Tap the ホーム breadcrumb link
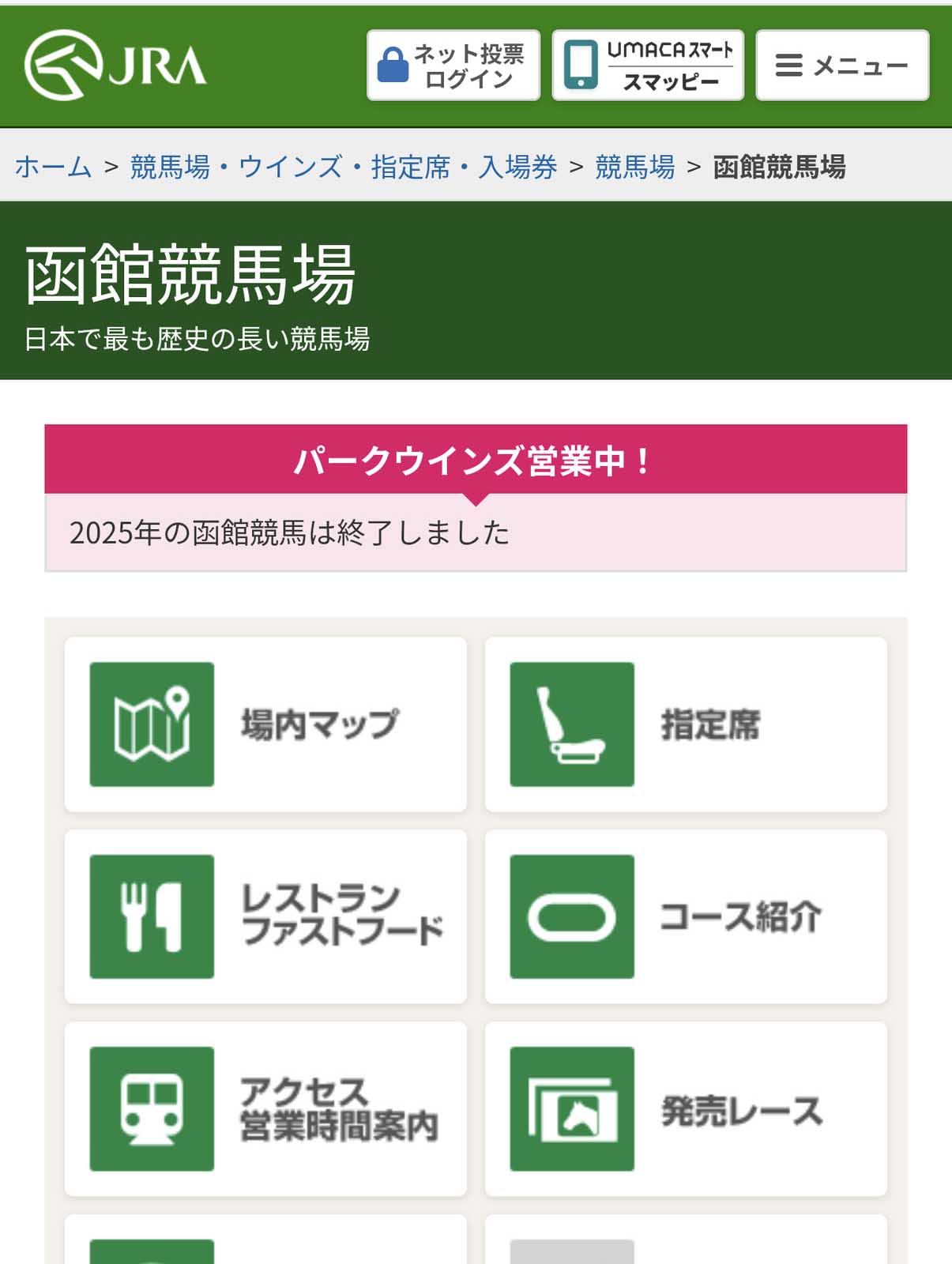This screenshot has width=952, height=1264. [x=53, y=167]
